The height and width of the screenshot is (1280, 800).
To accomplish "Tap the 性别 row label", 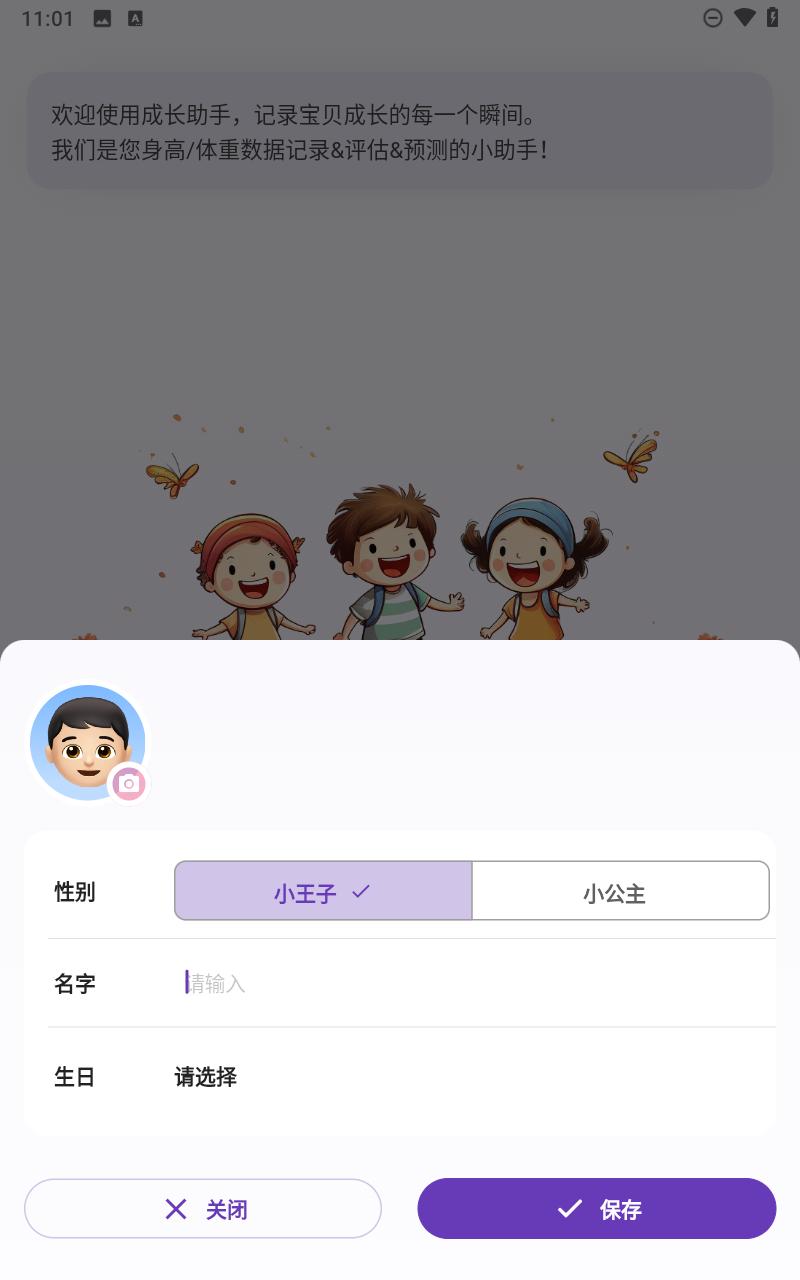I will tap(74, 891).
